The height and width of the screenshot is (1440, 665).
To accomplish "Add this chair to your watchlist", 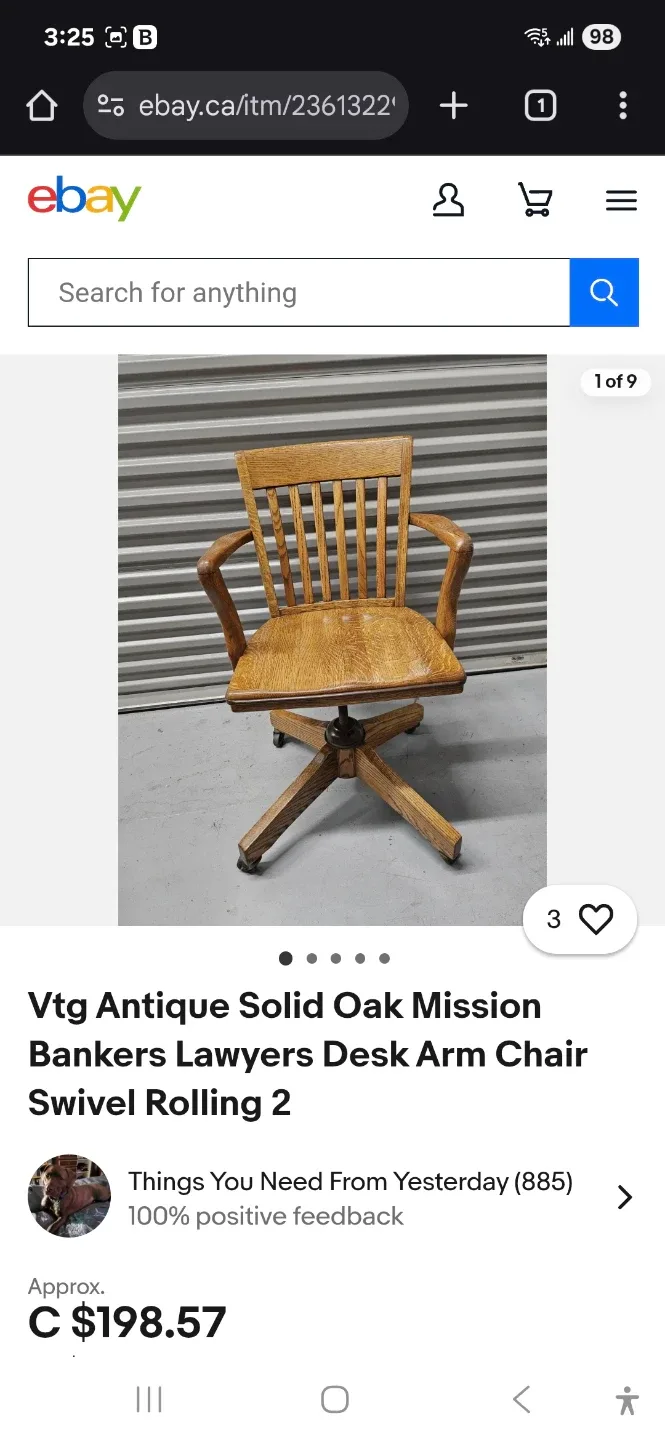I will tap(580, 919).
